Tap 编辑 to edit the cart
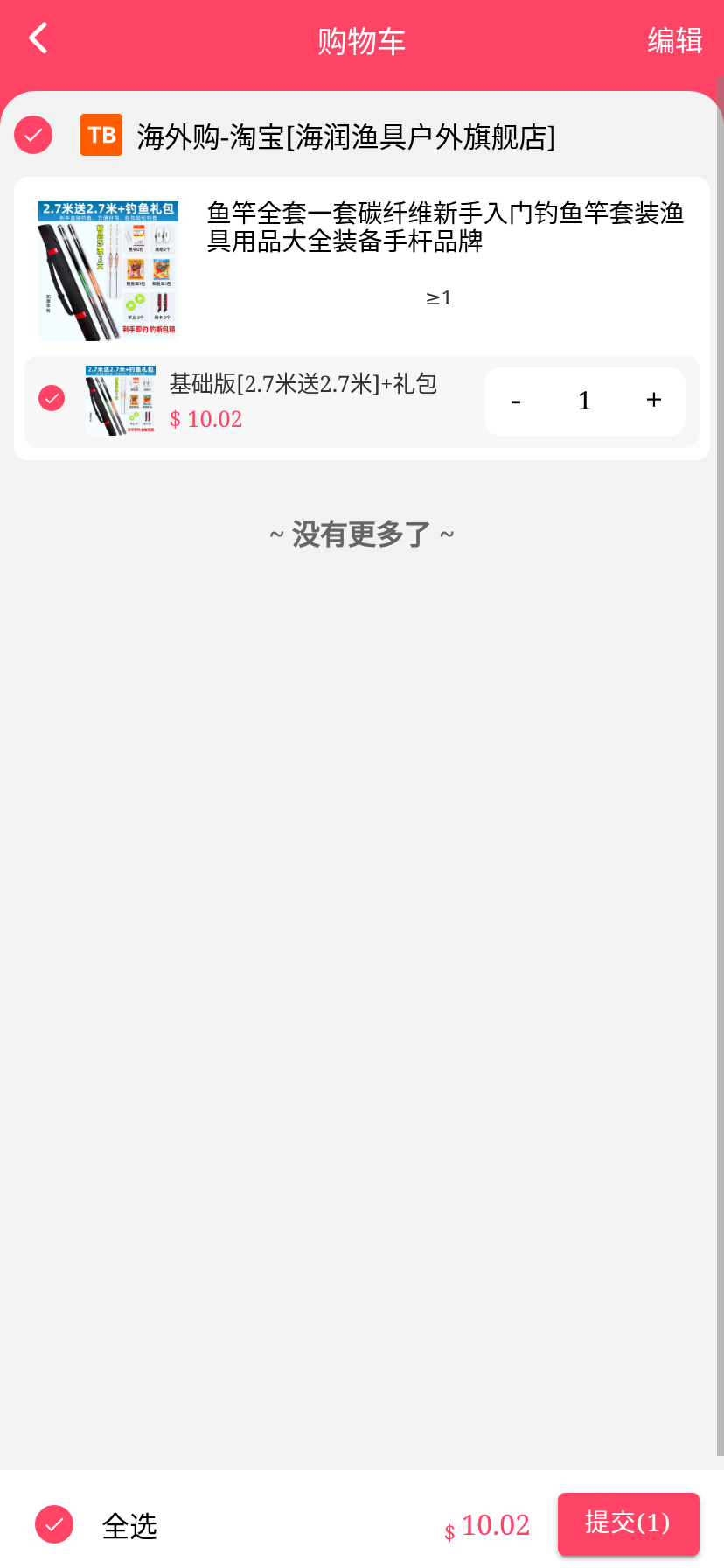Viewport: 724px width, 1568px height. tap(674, 41)
